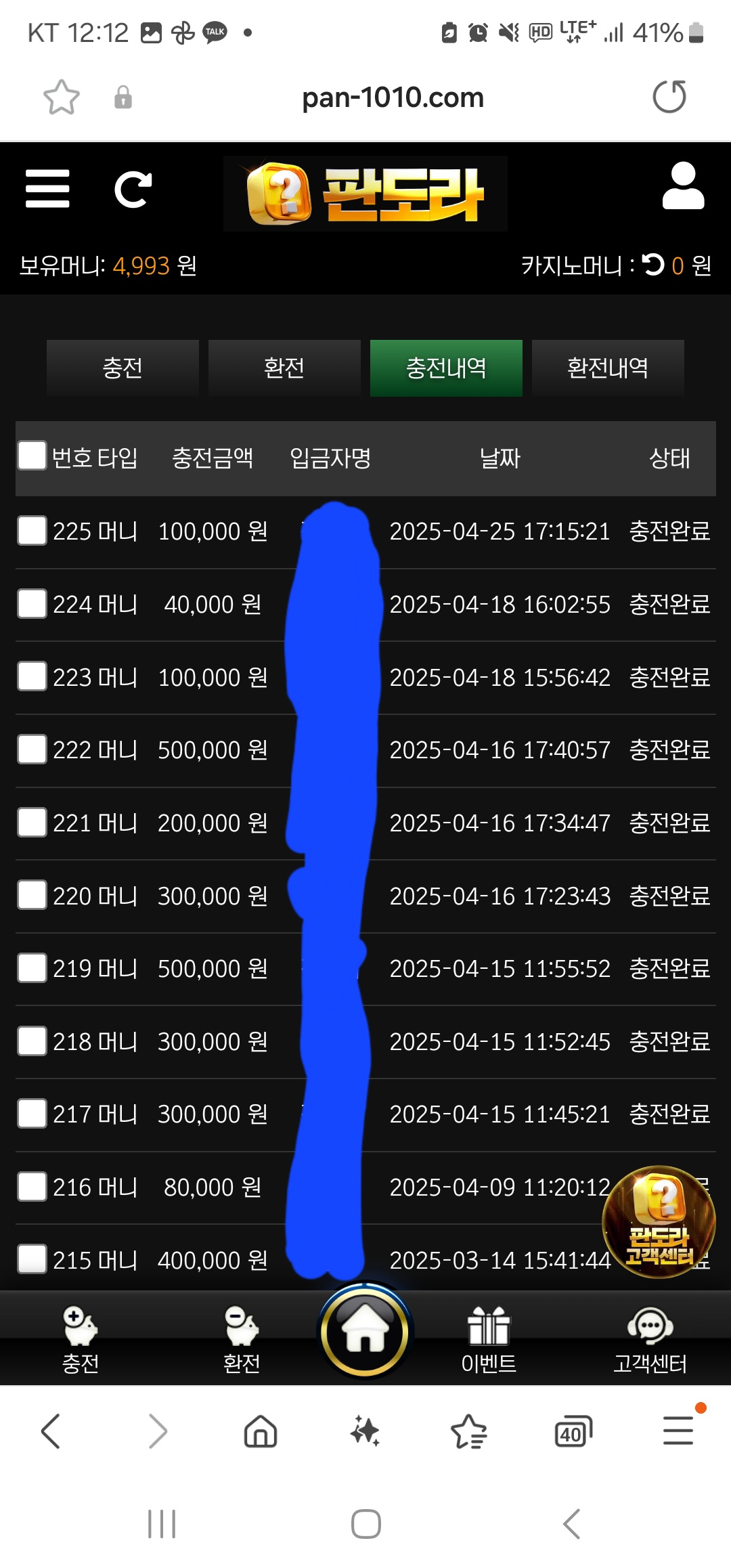The height and width of the screenshot is (1568, 731).
Task: Open the 환전내역 tab
Action: (607, 368)
